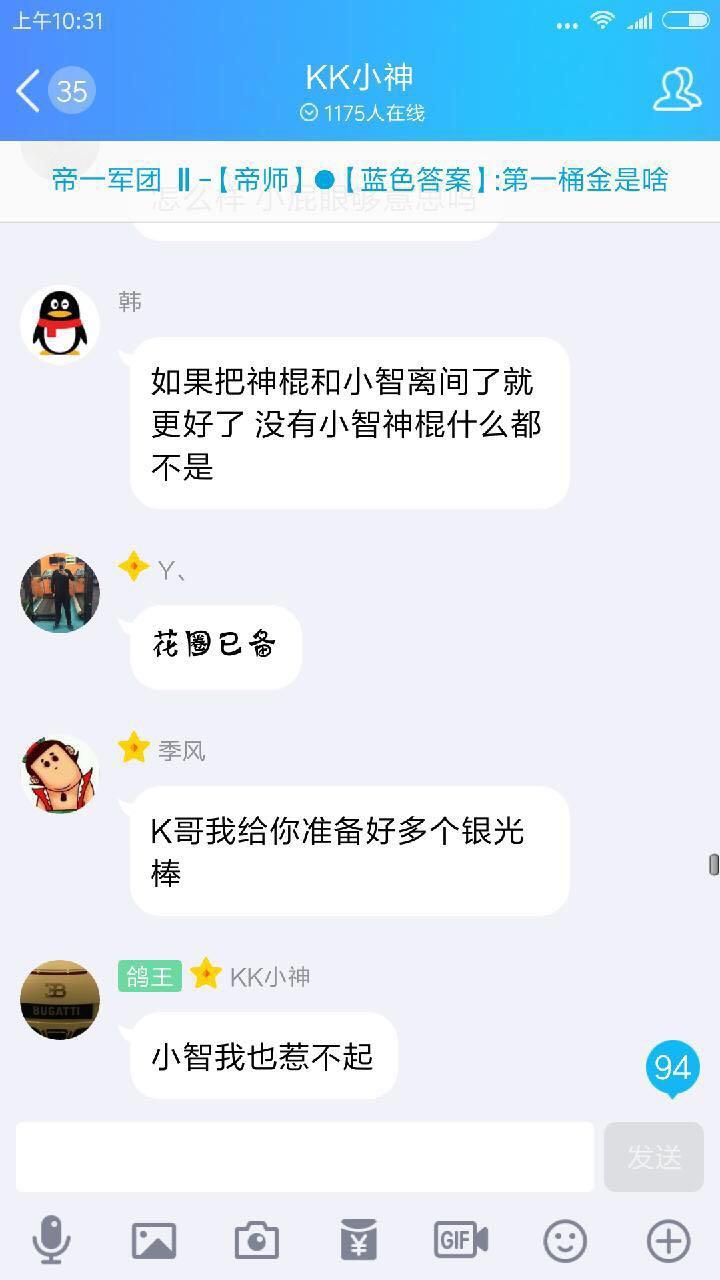
Task: Open group members via the contacts icon
Action: click(x=677, y=90)
